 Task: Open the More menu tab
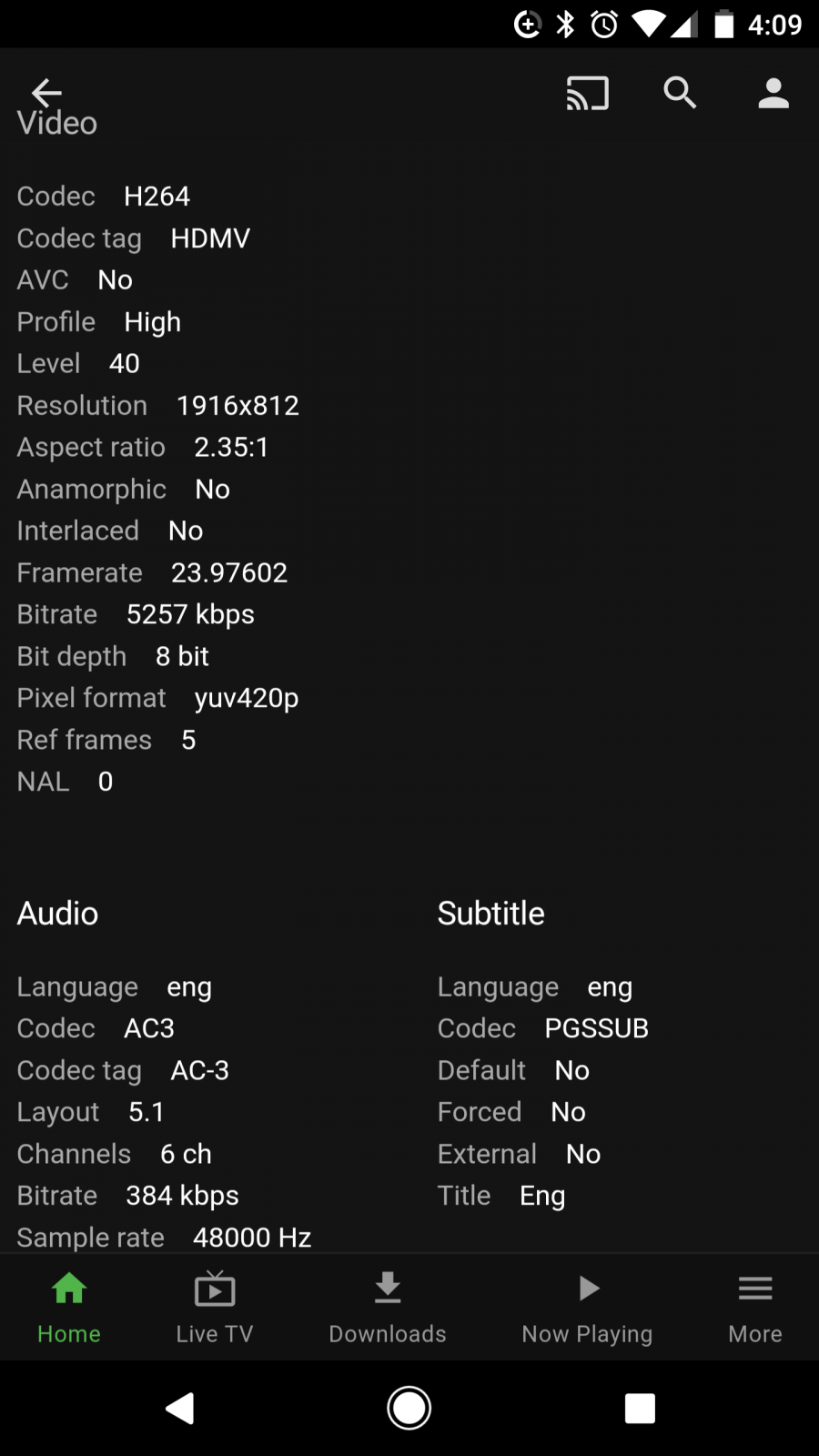pyautogui.click(x=755, y=1308)
